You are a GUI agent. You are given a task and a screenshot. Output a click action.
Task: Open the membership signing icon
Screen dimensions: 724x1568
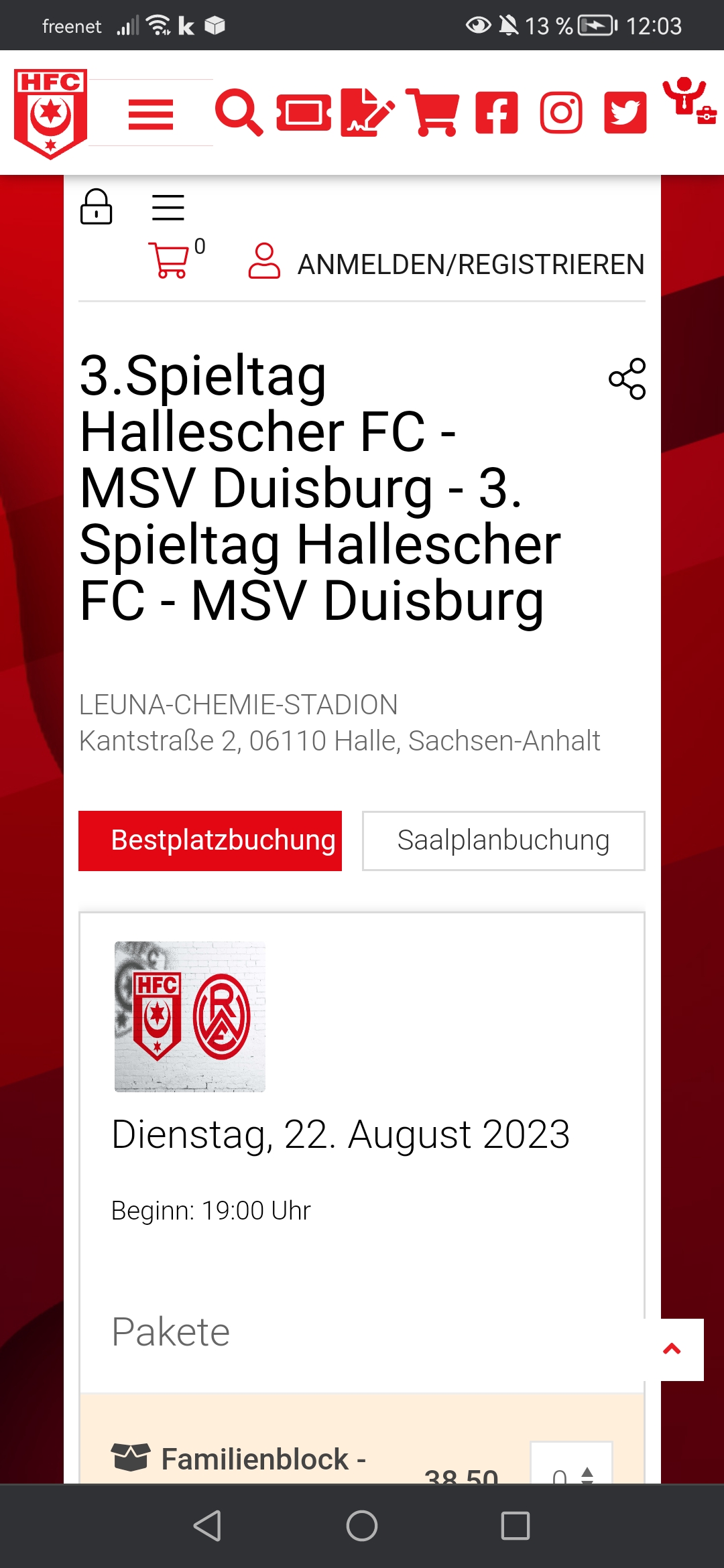pyautogui.click(x=367, y=113)
